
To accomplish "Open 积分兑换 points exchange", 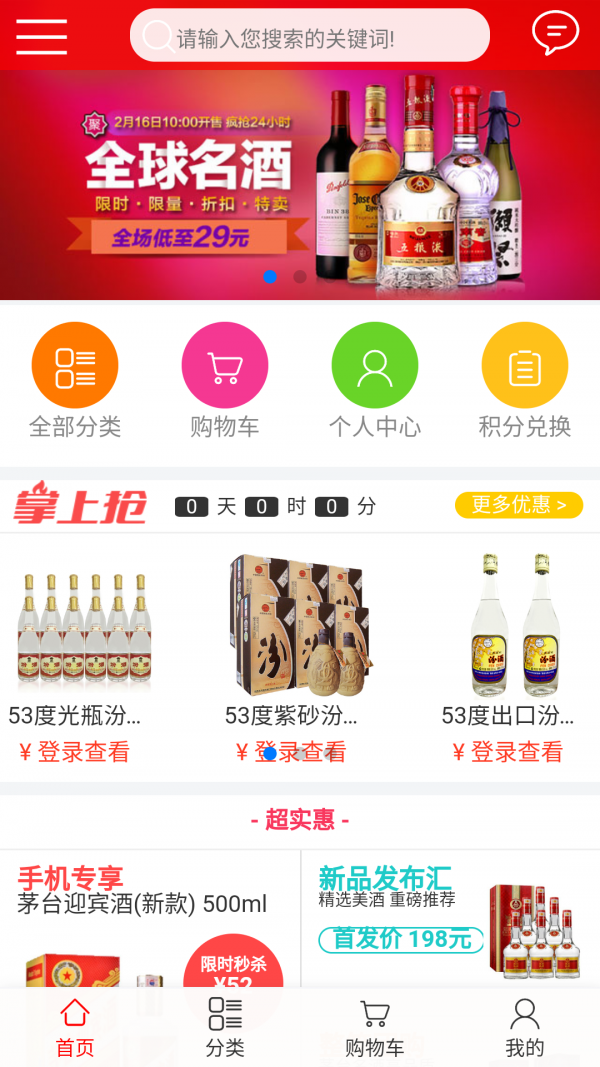I will pos(525,381).
